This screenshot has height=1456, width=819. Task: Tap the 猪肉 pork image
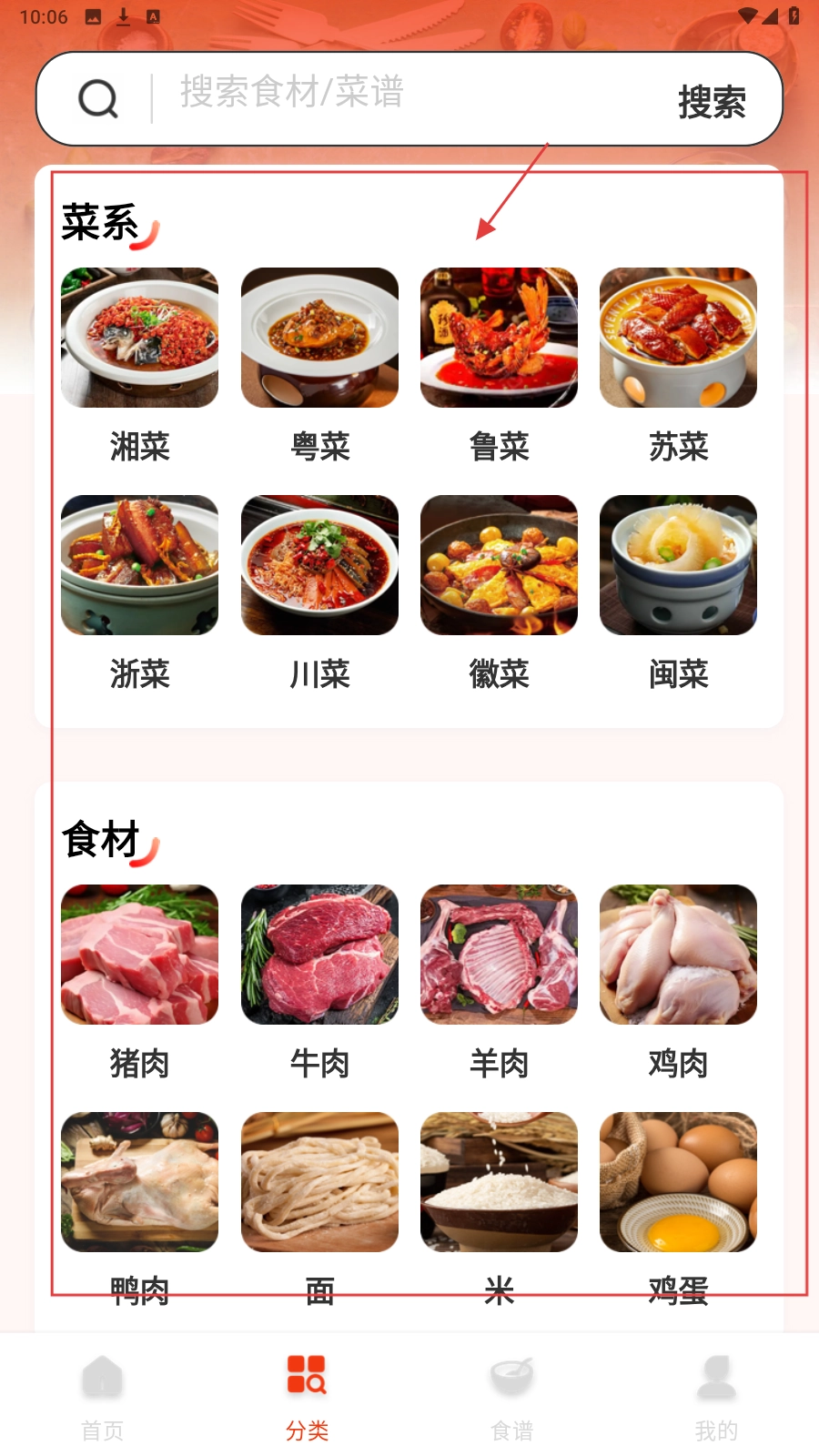(138, 955)
